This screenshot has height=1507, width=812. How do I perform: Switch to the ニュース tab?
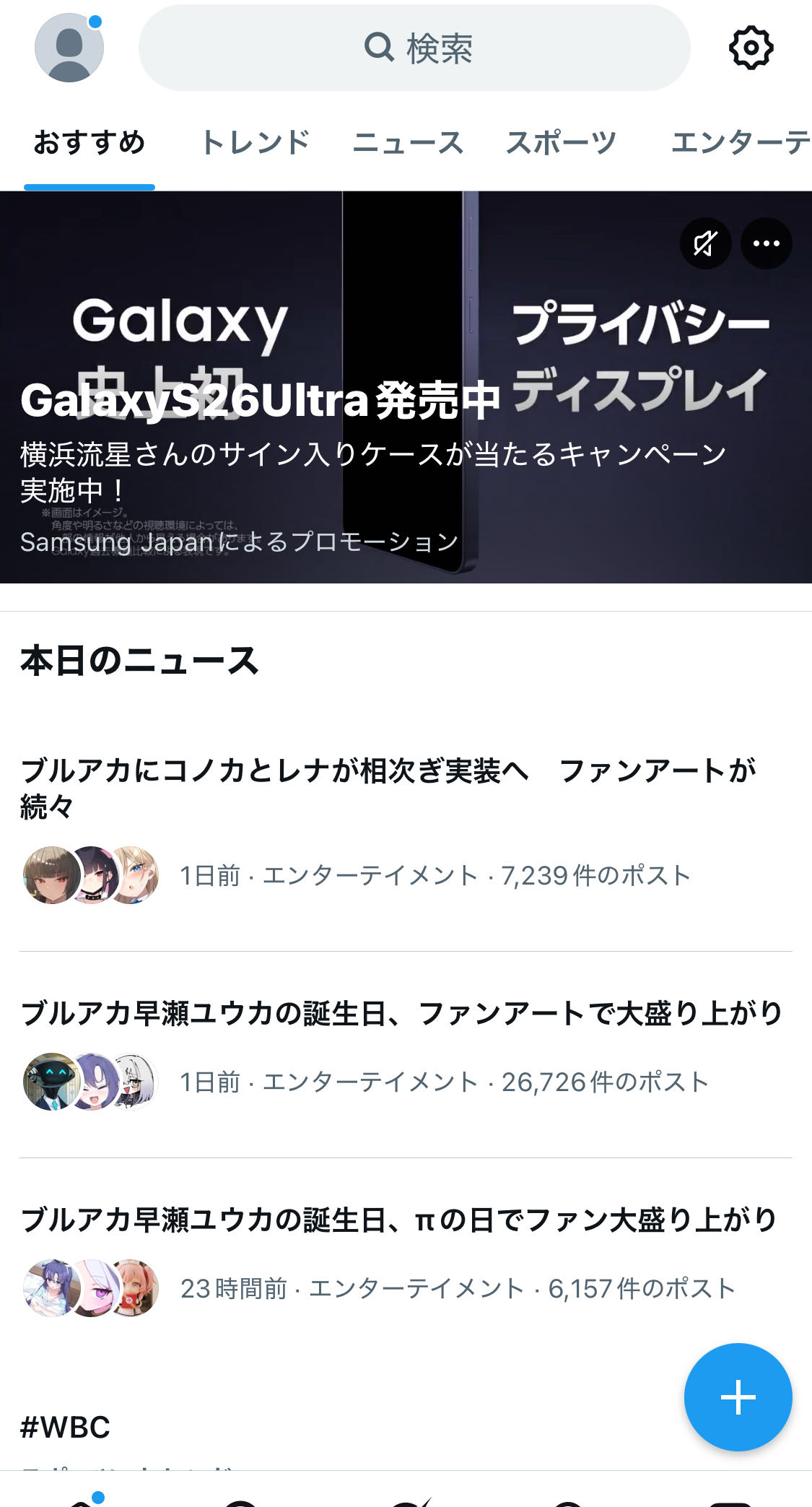408,142
